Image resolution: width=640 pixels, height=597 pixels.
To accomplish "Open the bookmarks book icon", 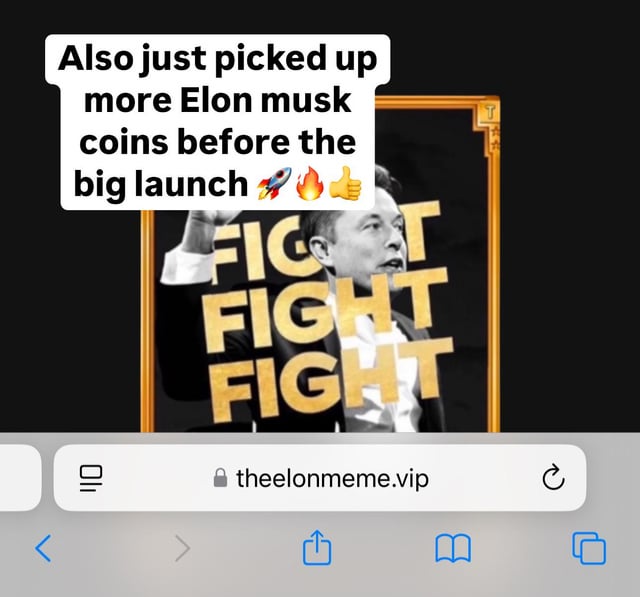I will pyautogui.click(x=452, y=547).
